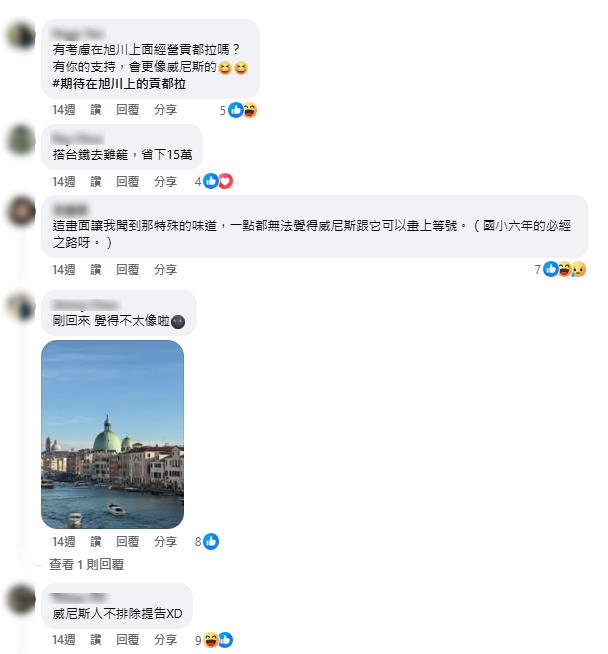The height and width of the screenshot is (654, 608).
Task: Like the 剛回來 覺得不太像啦 comment
Action: (x=96, y=541)
